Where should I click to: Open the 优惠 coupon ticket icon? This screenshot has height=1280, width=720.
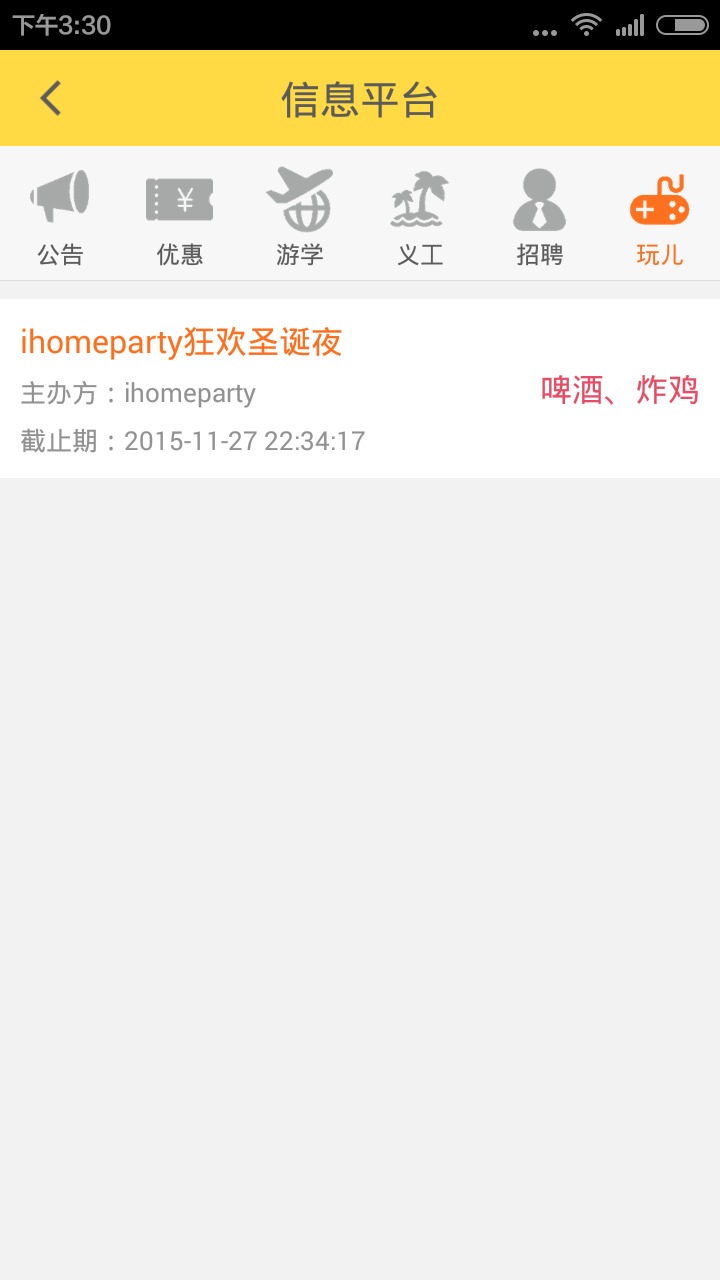point(181,198)
